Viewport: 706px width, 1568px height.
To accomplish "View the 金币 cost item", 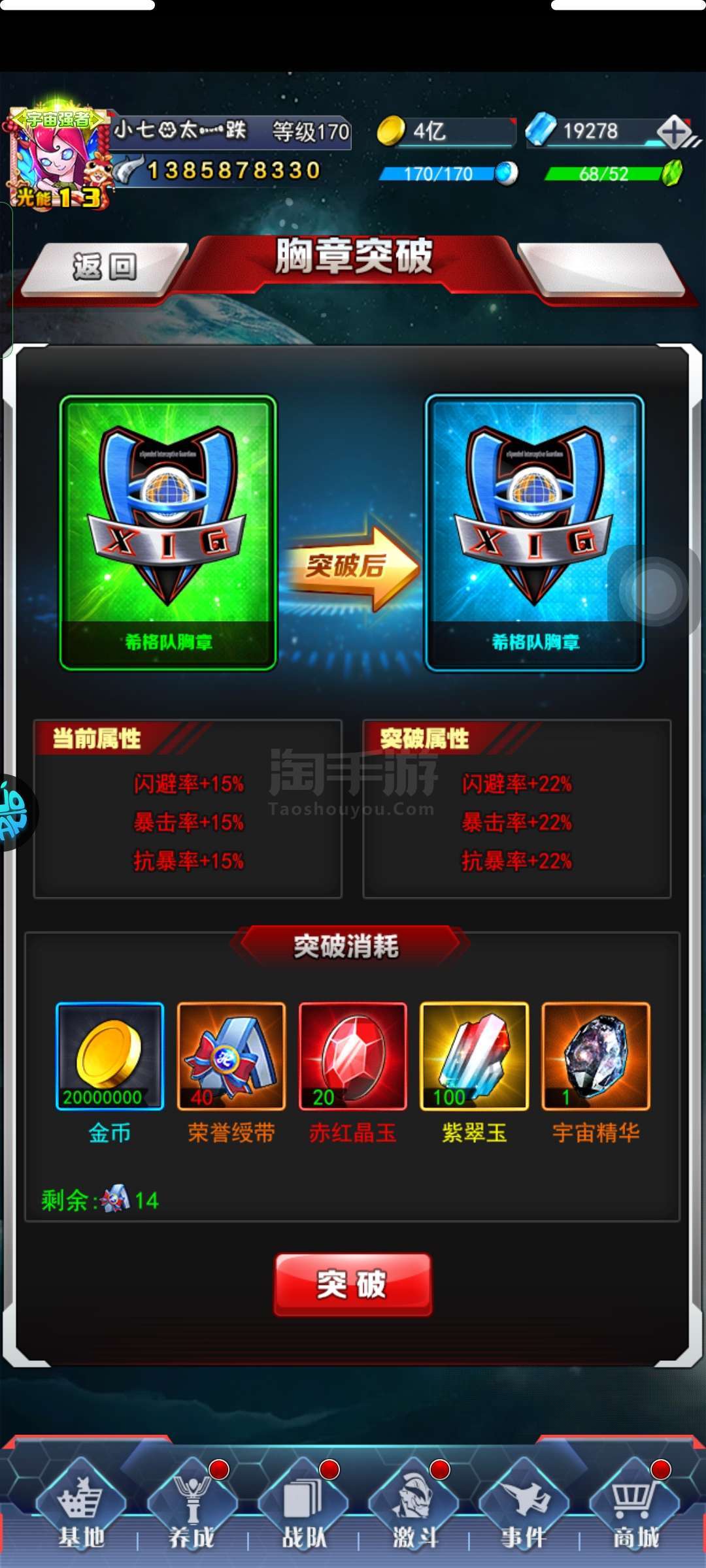I will click(x=110, y=1056).
